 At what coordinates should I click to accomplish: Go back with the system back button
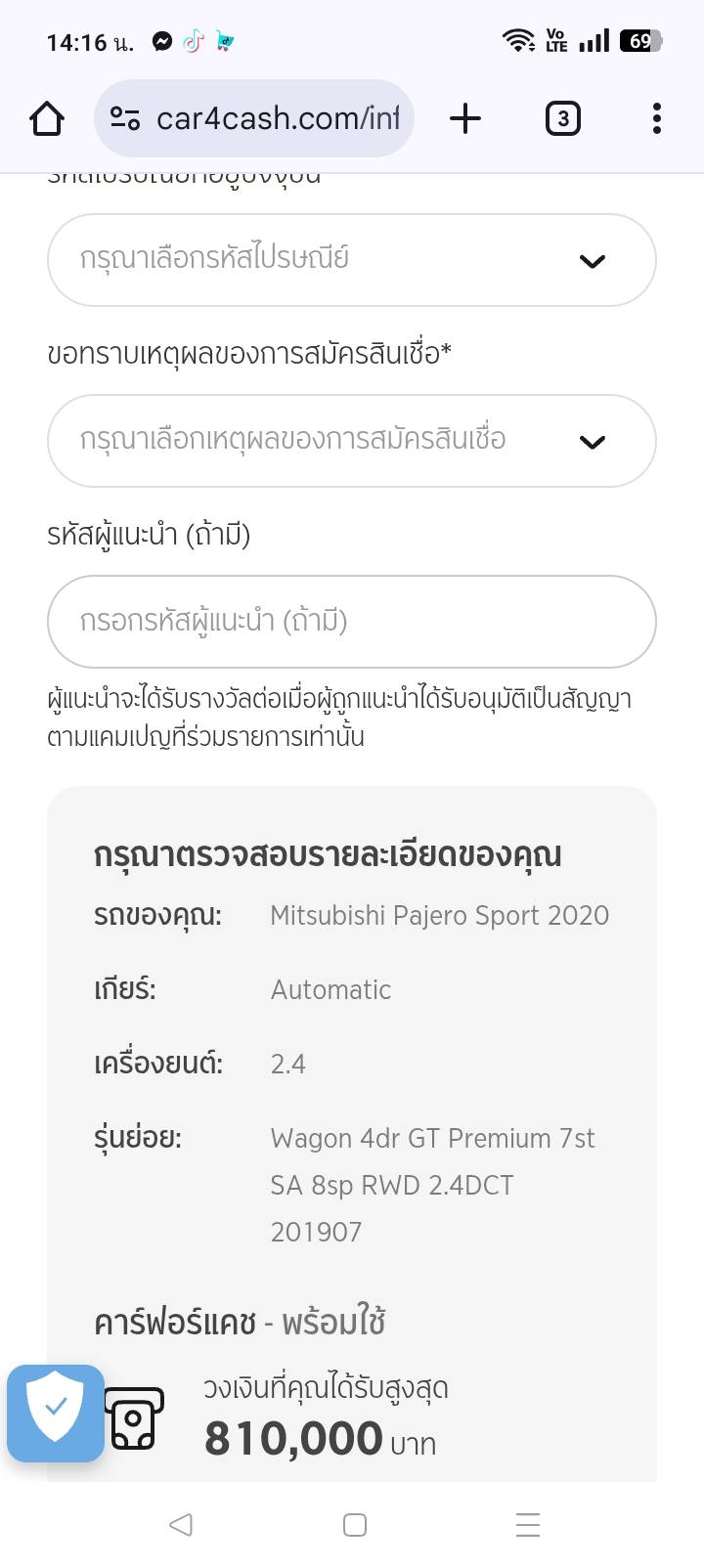point(181,1524)
